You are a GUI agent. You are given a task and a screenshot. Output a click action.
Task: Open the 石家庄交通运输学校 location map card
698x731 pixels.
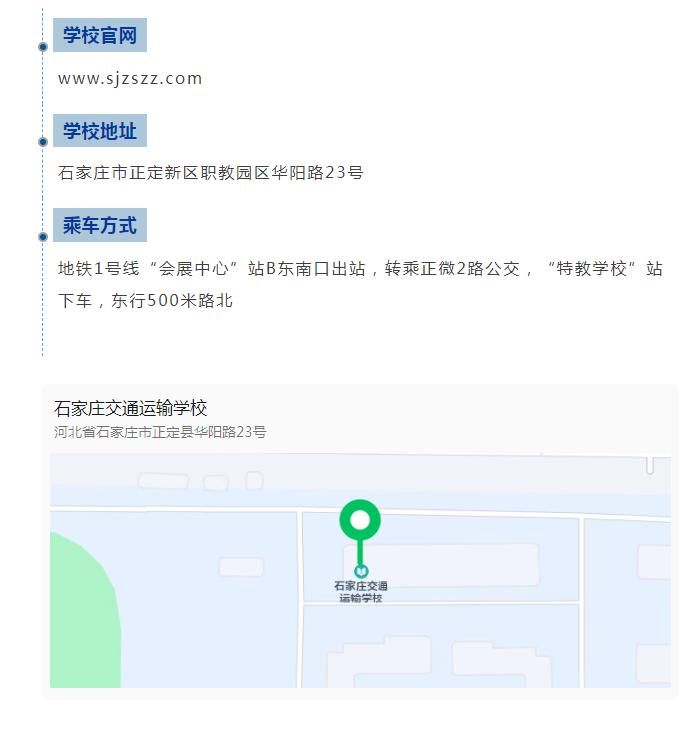point(360,540)
